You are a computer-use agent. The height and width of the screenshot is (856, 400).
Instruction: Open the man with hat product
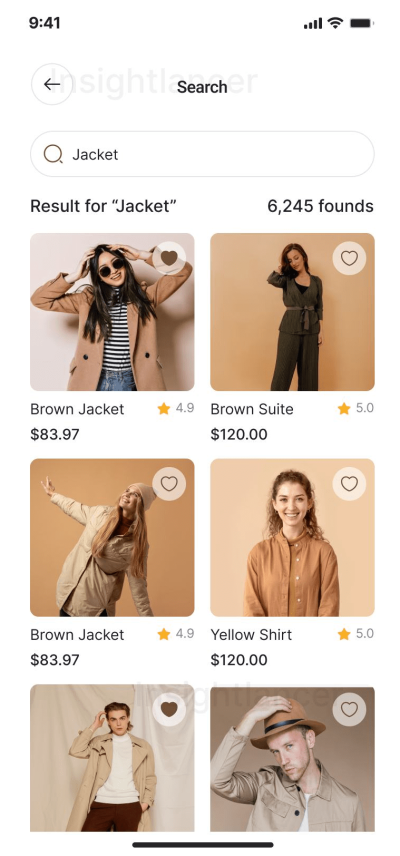[292, 759]
